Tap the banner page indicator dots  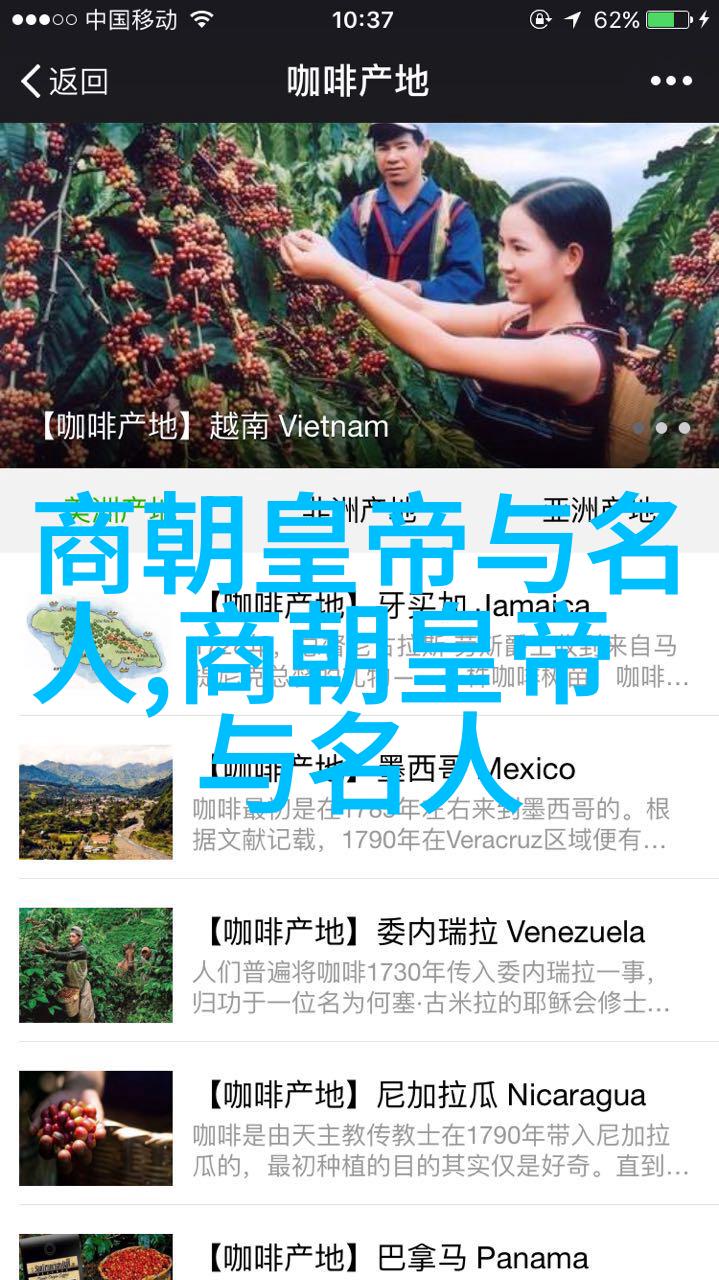[661, 427]
